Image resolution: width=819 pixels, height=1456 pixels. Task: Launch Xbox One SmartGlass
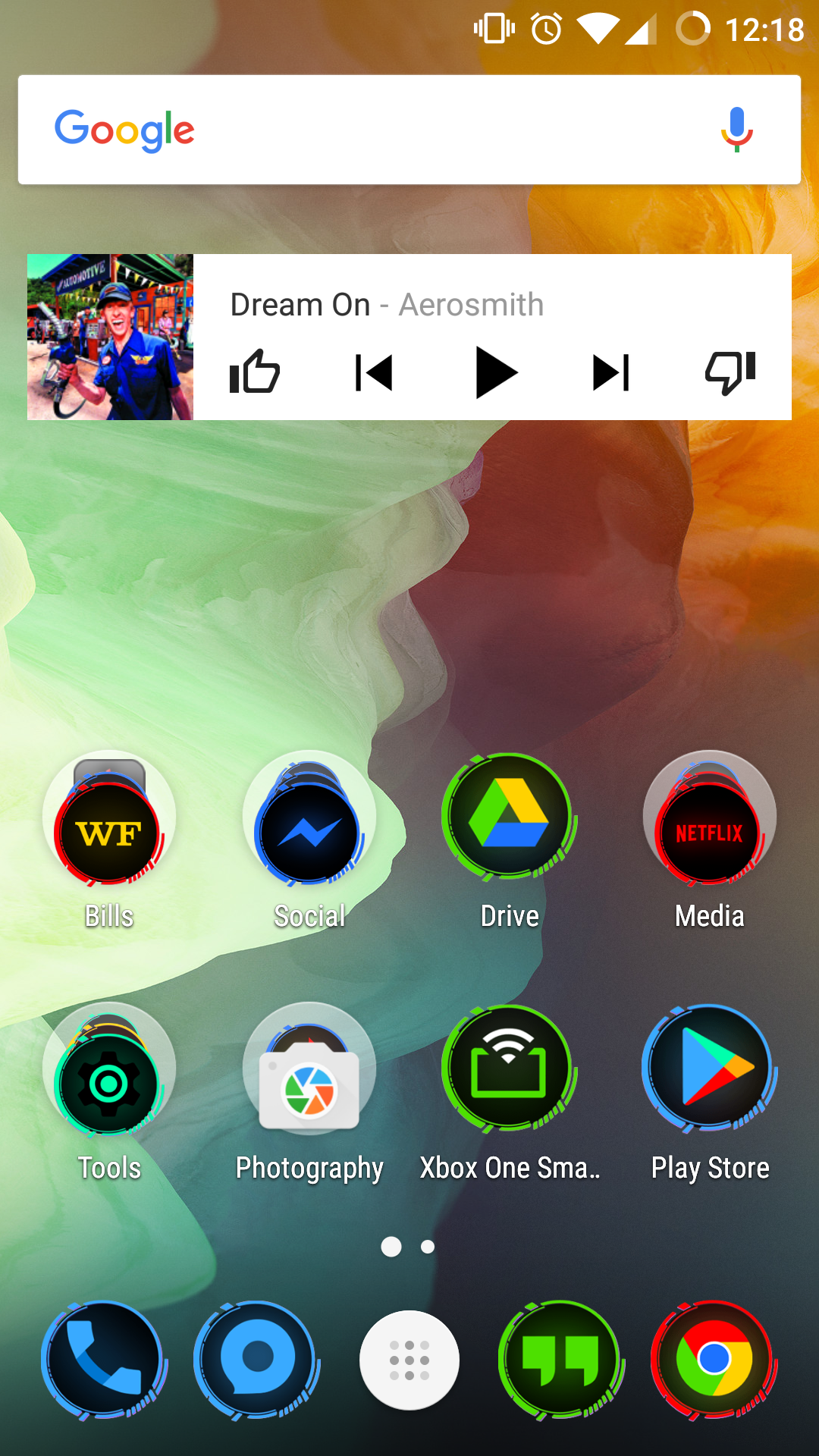510,1069
